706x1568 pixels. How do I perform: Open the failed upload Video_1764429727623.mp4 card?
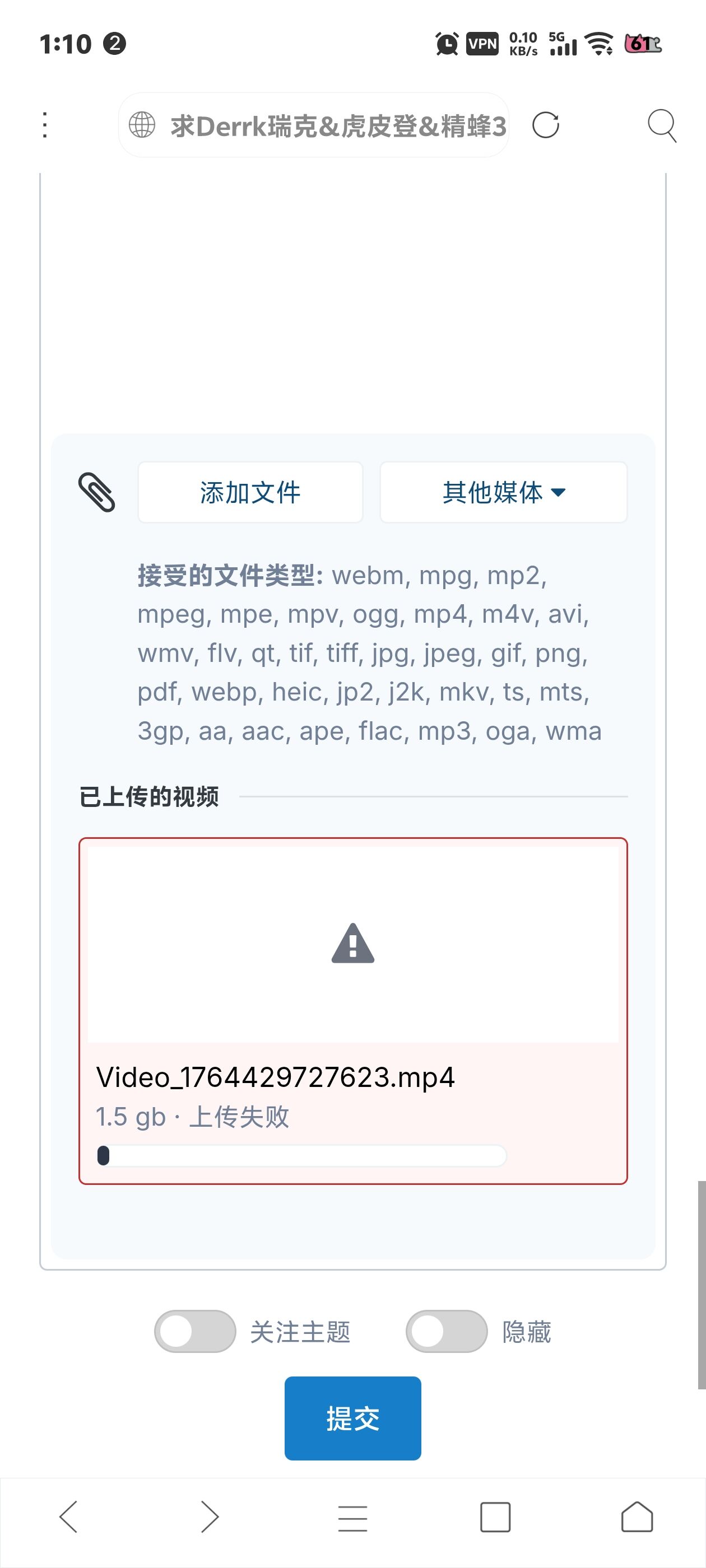pyautogui.click(x=352, y=1010)
